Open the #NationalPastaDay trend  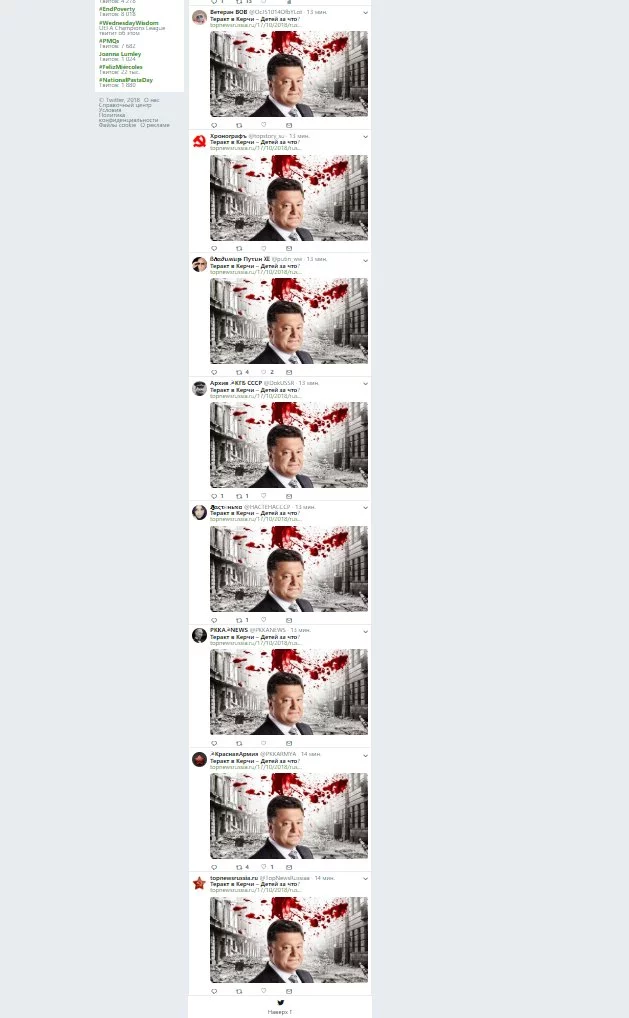pos(126,80)
